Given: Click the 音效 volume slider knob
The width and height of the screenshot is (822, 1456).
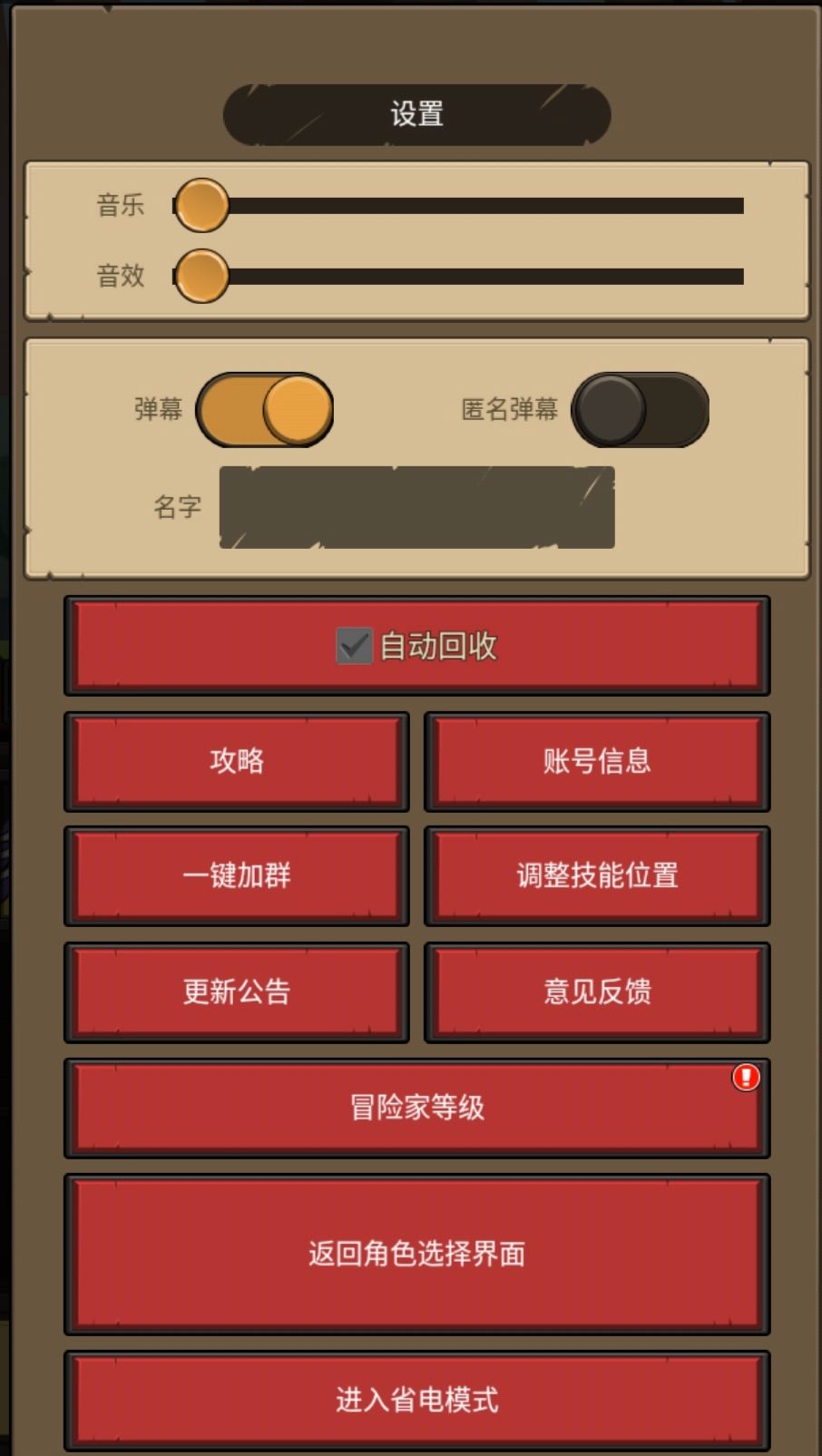Looking at the screenshot, I should point(201,277).
